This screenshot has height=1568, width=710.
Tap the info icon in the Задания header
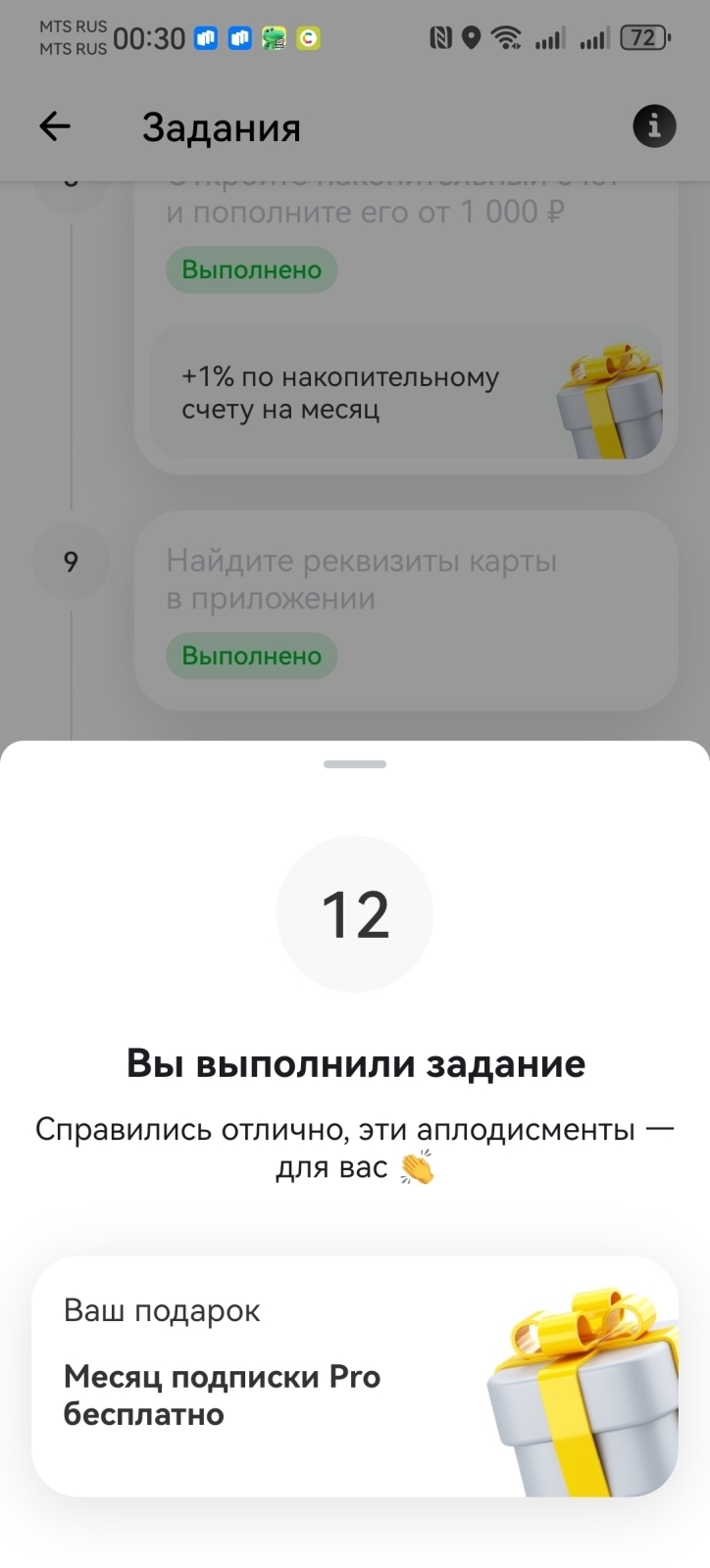click(653, 126)
